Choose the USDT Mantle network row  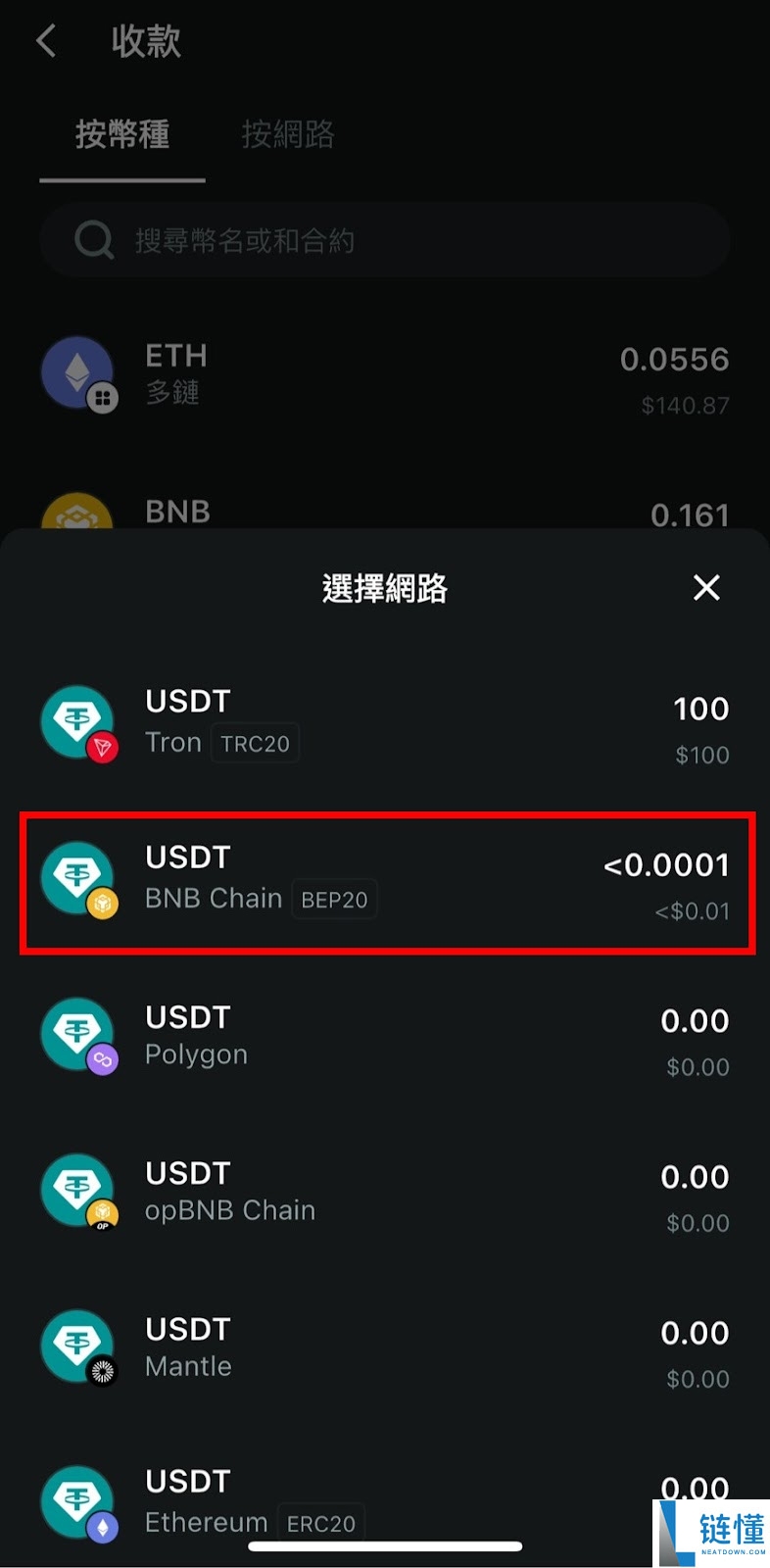(x=385, y=1346)
